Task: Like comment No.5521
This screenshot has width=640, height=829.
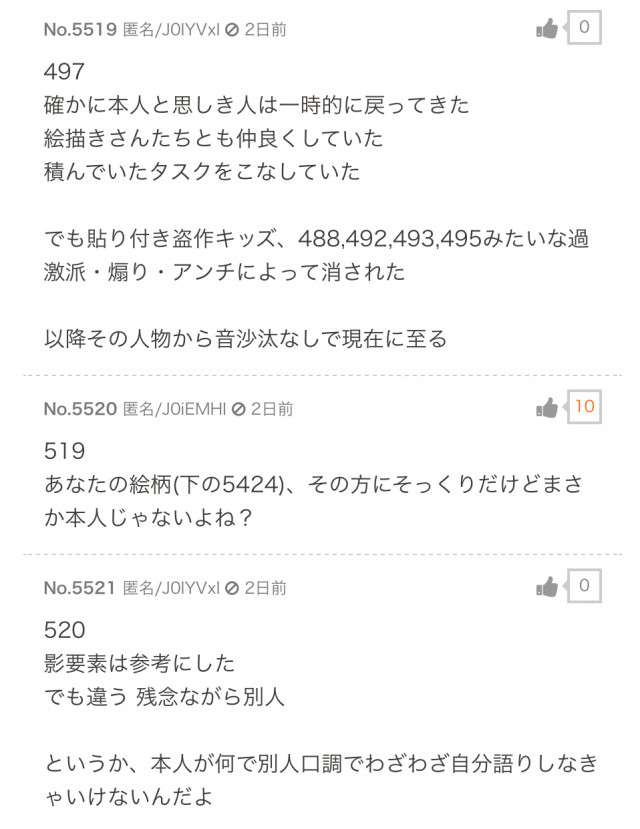Action: click(547, 587)
